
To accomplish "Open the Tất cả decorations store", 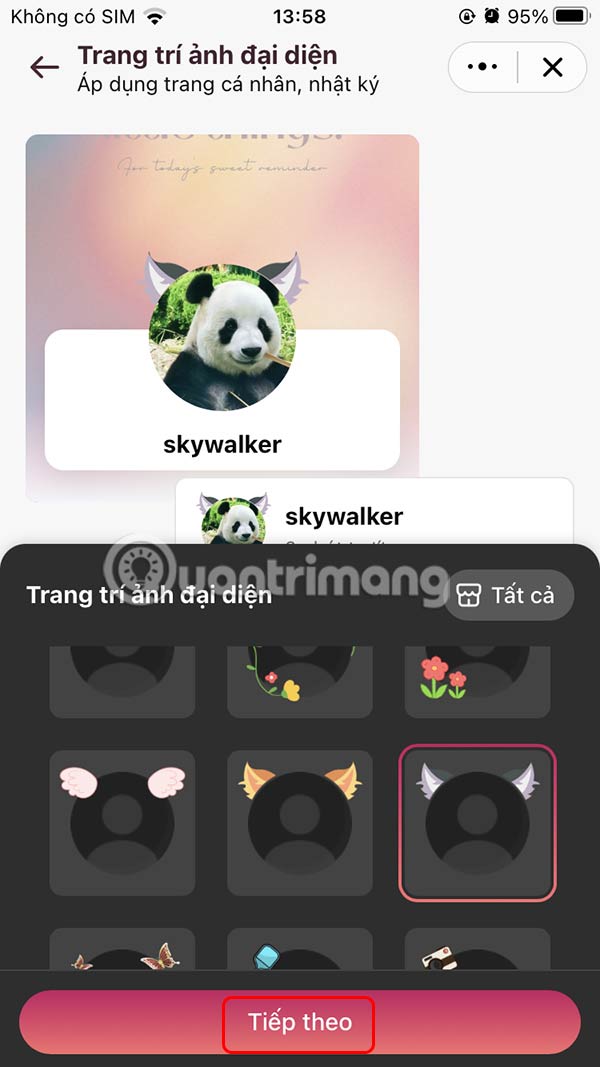I will click(x=509, y=595).
